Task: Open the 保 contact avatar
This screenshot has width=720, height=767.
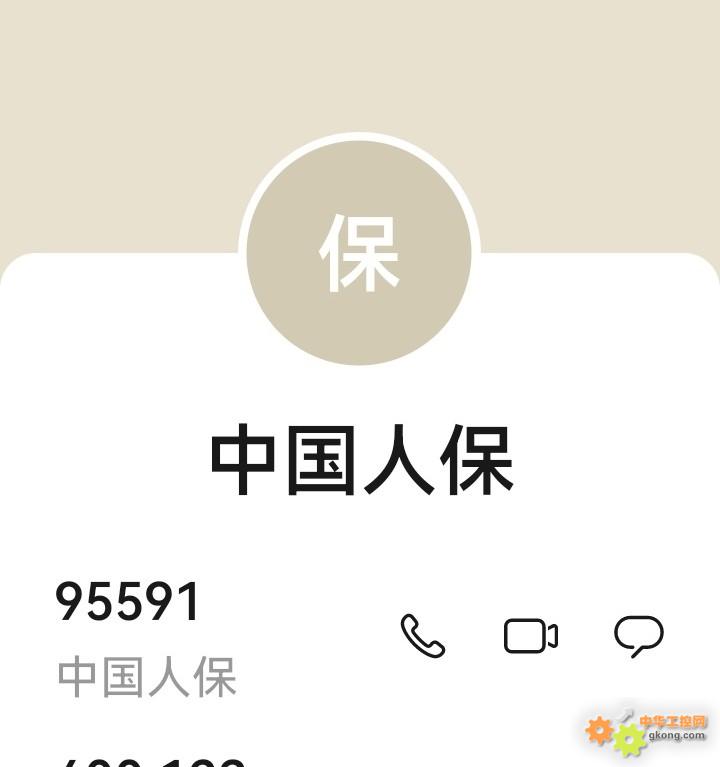Action: pos(359,253)
